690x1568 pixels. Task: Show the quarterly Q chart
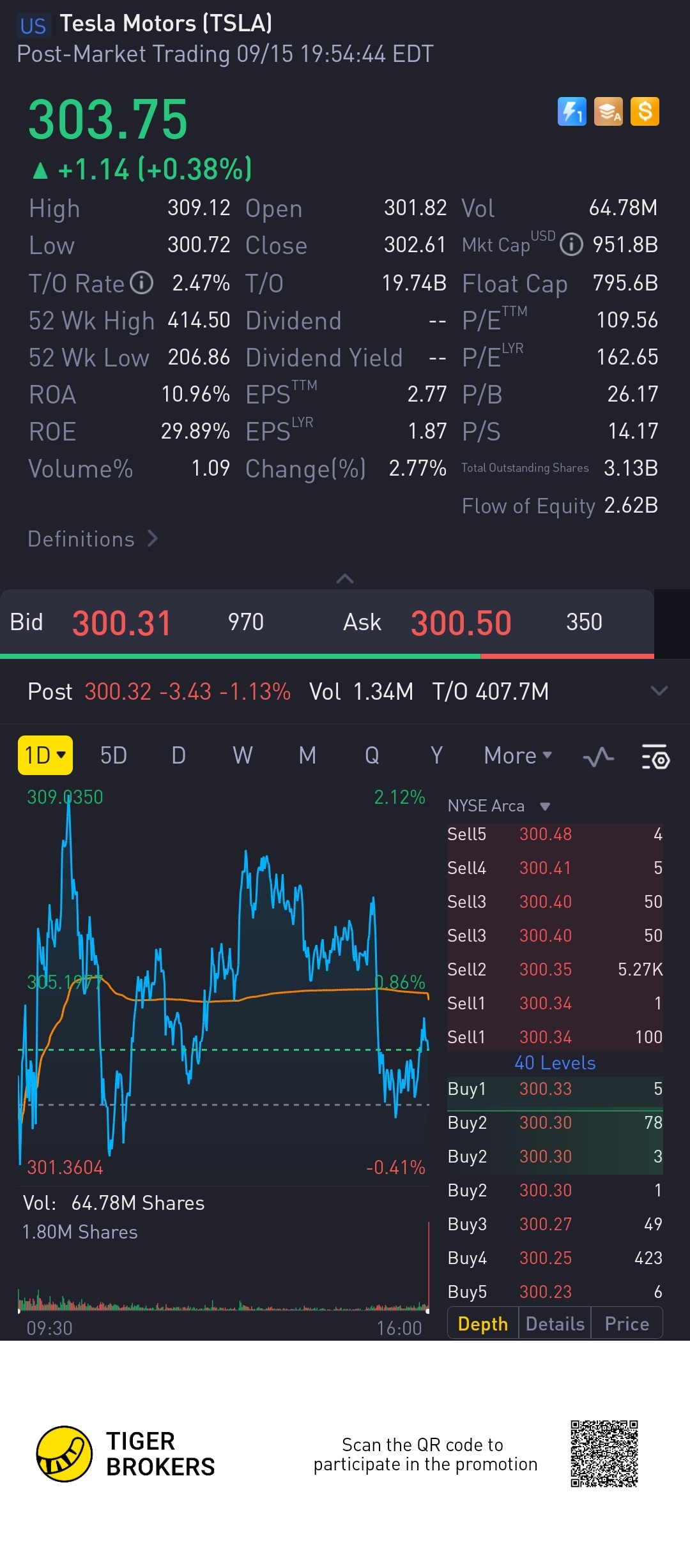(372, 755)
